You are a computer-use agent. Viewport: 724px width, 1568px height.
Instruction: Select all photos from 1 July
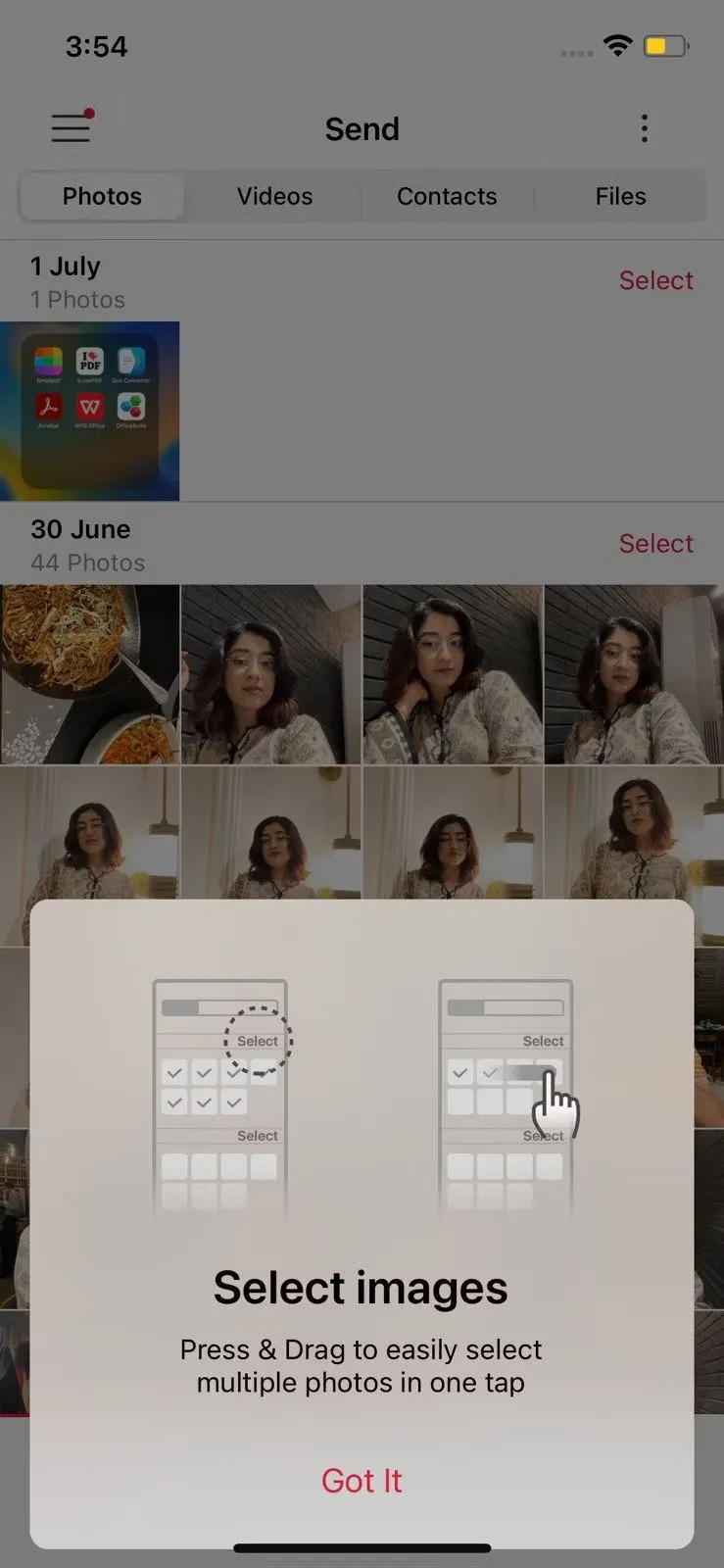pos(655,280)
